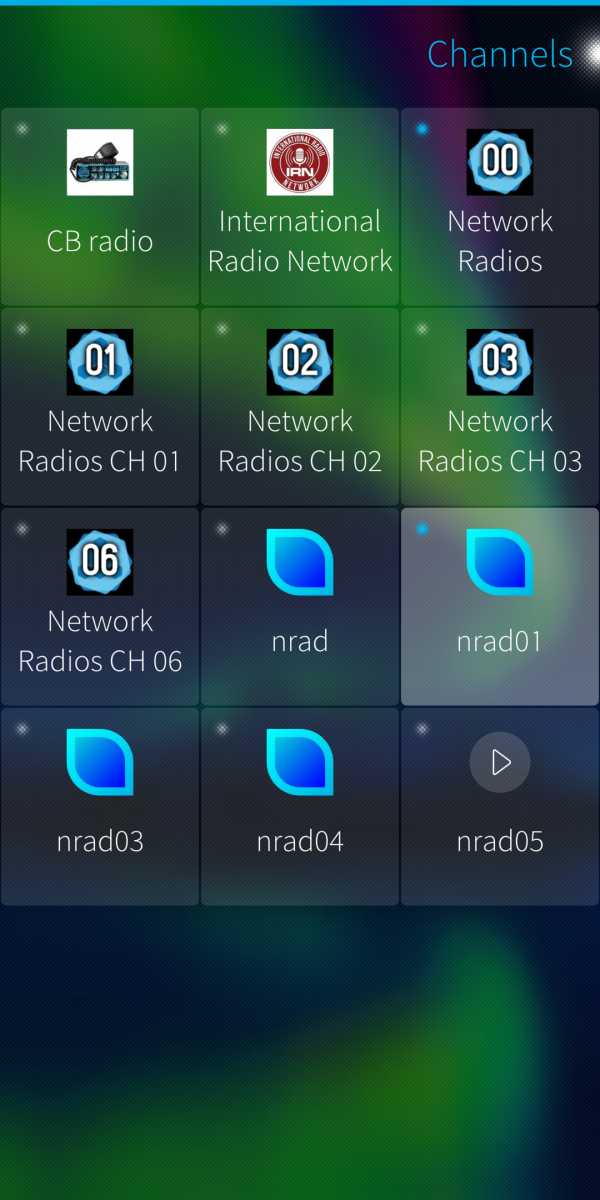Tap the Network Radios CH 06 tile
The width and height of the screenshot is (600, 1200).
point(100,606)
